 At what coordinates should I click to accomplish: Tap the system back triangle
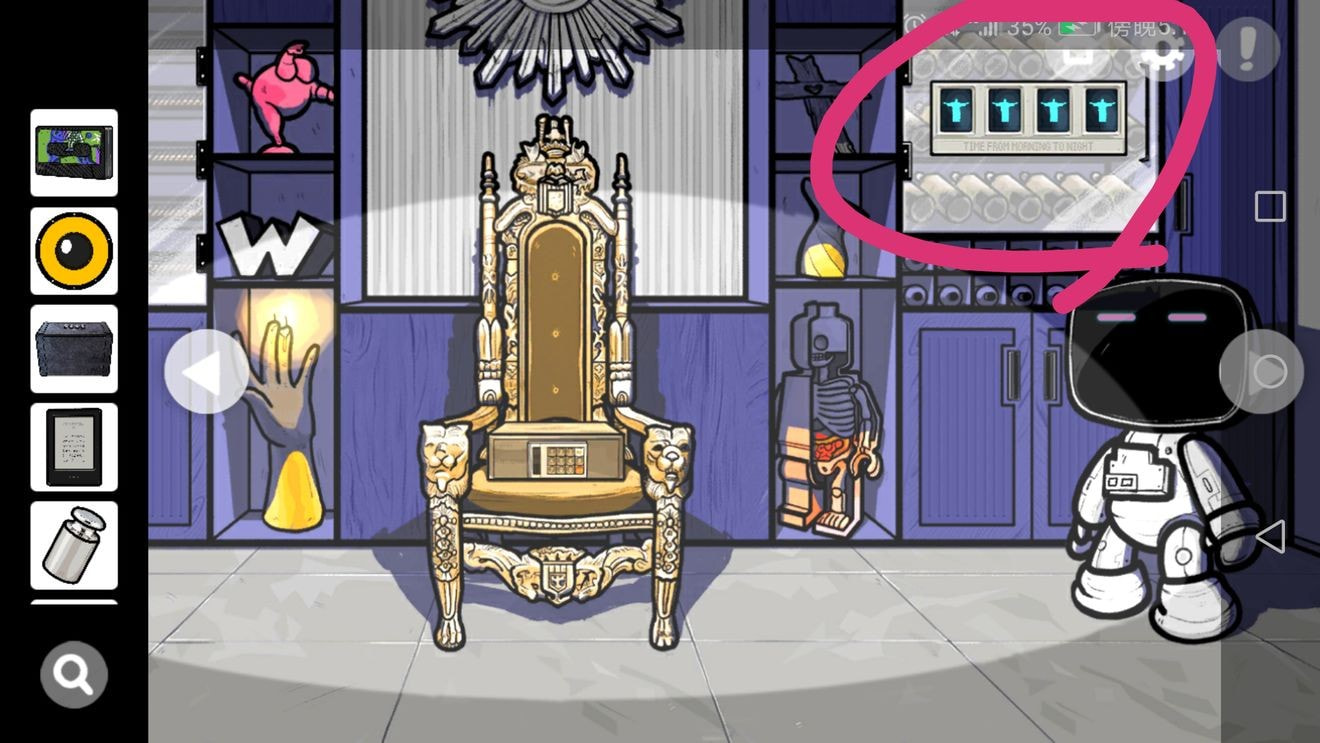1270,536
